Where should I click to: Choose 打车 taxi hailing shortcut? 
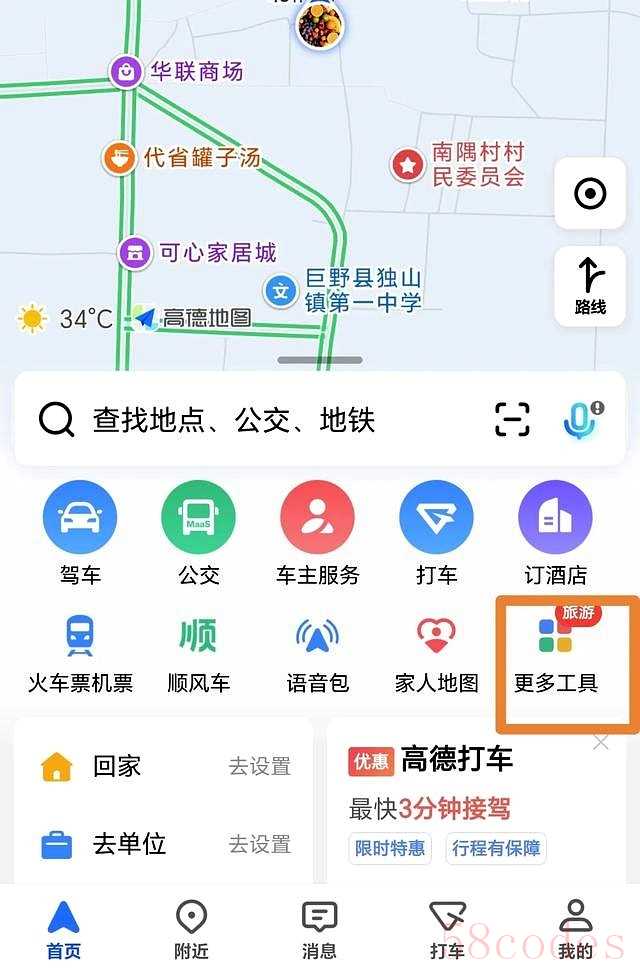click(436, 532)
